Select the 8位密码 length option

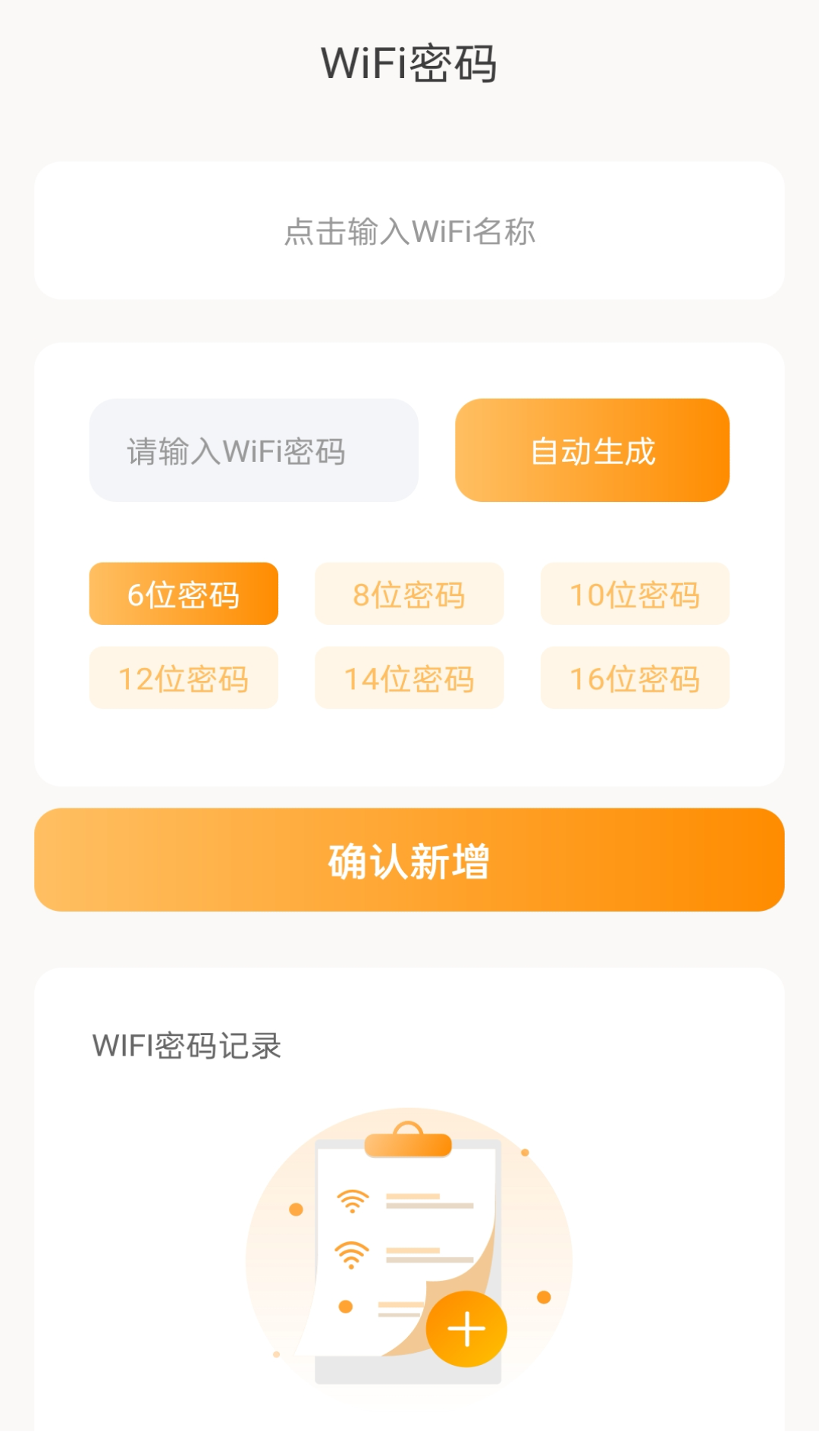click(409, 594)
